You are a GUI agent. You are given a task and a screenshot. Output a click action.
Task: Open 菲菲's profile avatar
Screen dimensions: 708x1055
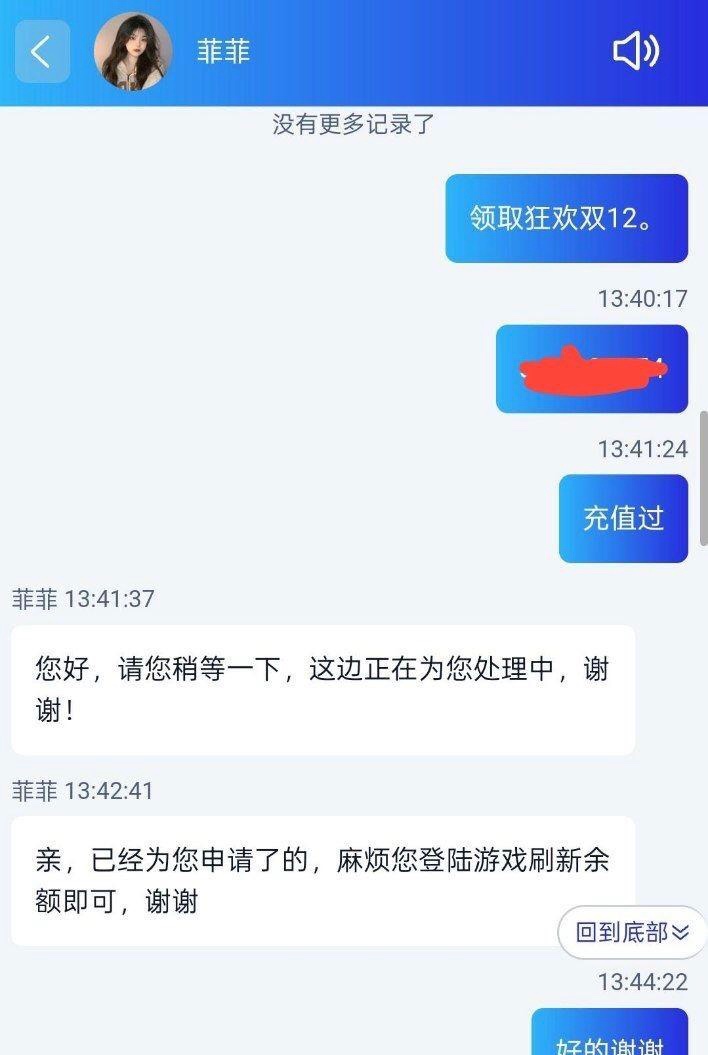click(x=133, y=52)
